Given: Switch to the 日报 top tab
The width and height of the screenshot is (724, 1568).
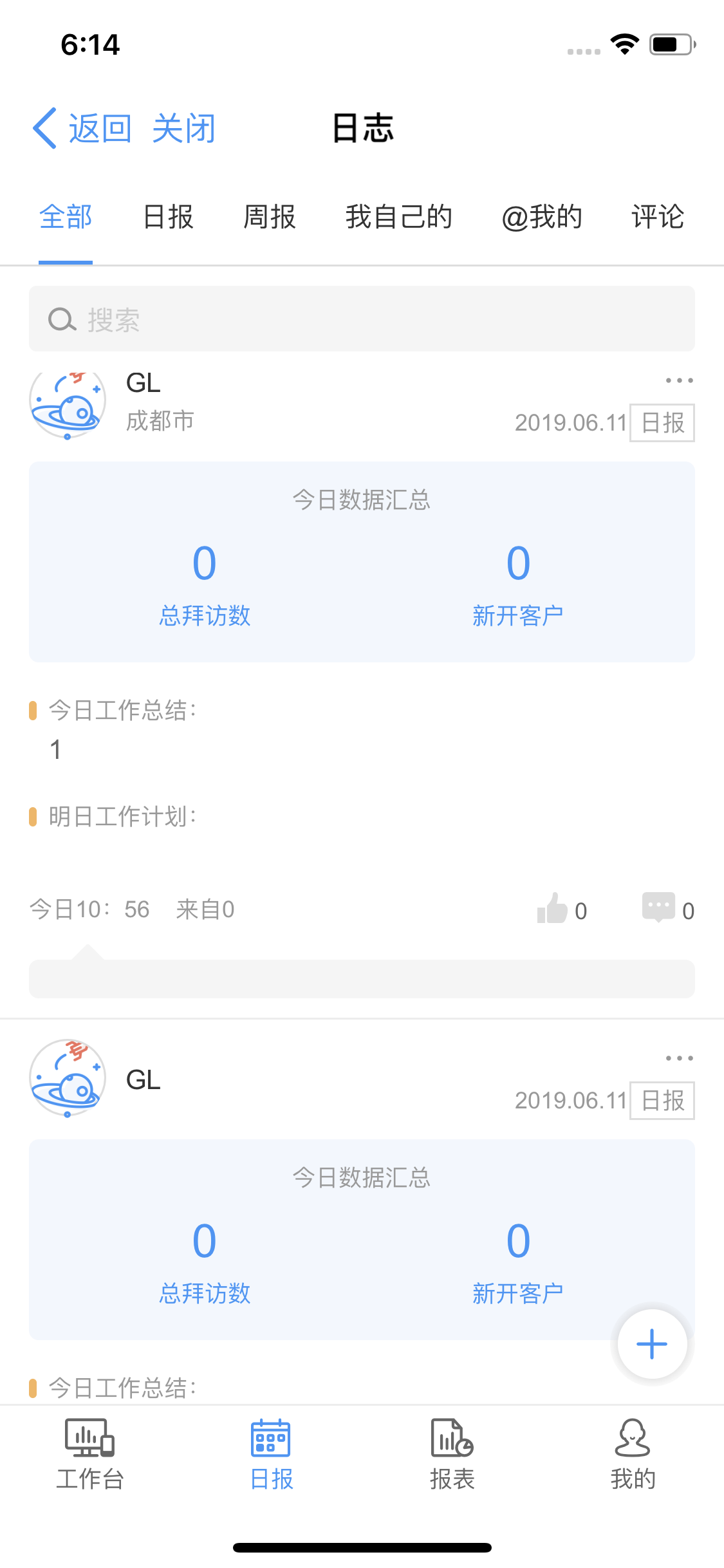Looking at the screenshot, I should coord(168,217).
